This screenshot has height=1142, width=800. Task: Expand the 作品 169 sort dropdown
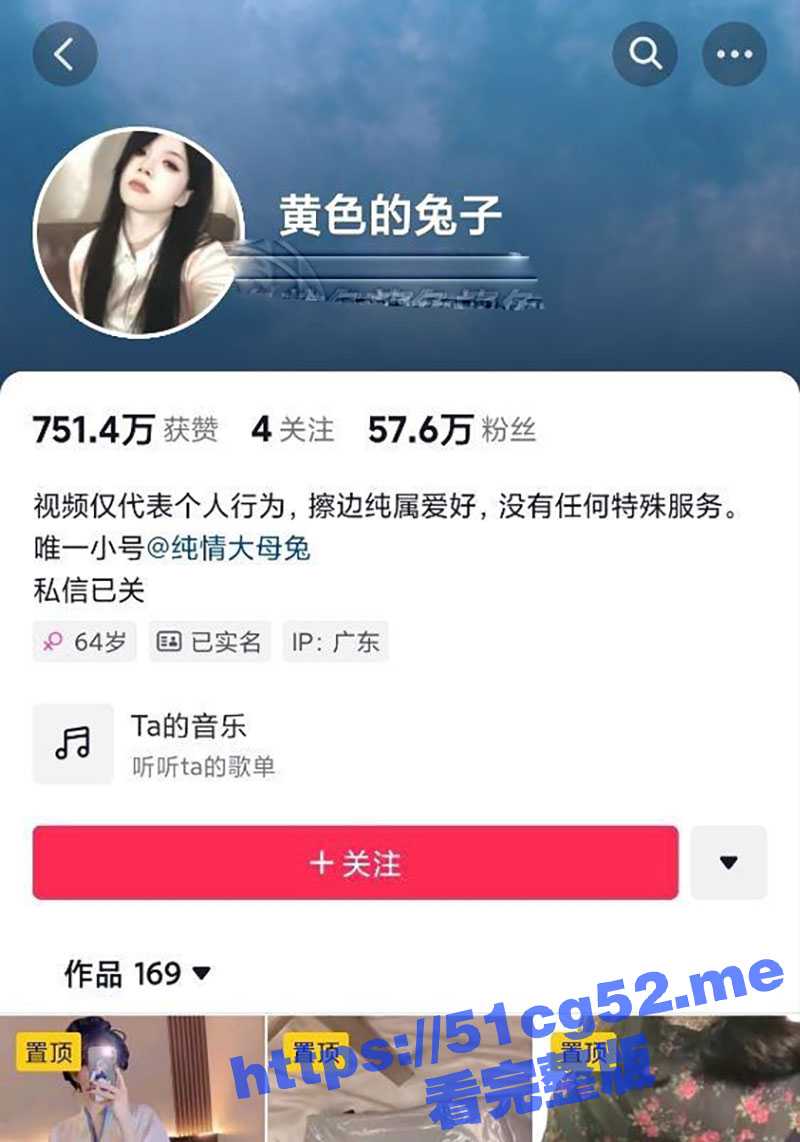(x=138, y=973)
